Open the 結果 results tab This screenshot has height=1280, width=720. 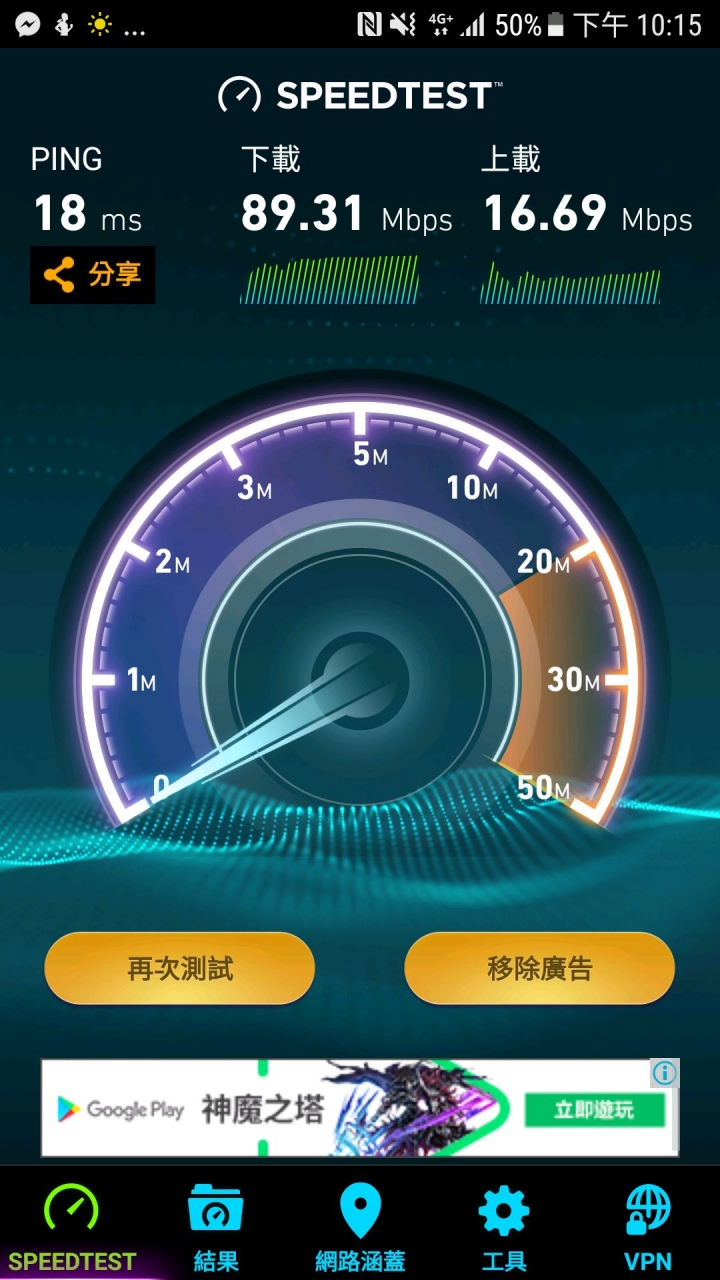pos(216,1228)
